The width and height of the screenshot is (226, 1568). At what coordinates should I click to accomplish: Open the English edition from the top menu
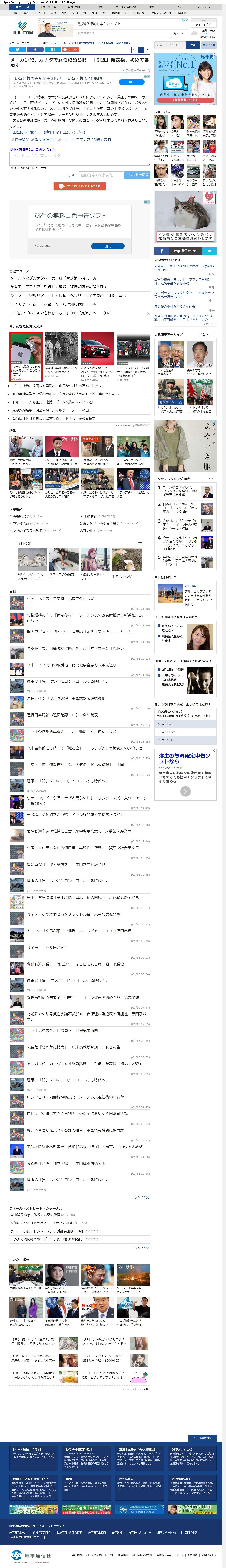[x=182, y=13]
